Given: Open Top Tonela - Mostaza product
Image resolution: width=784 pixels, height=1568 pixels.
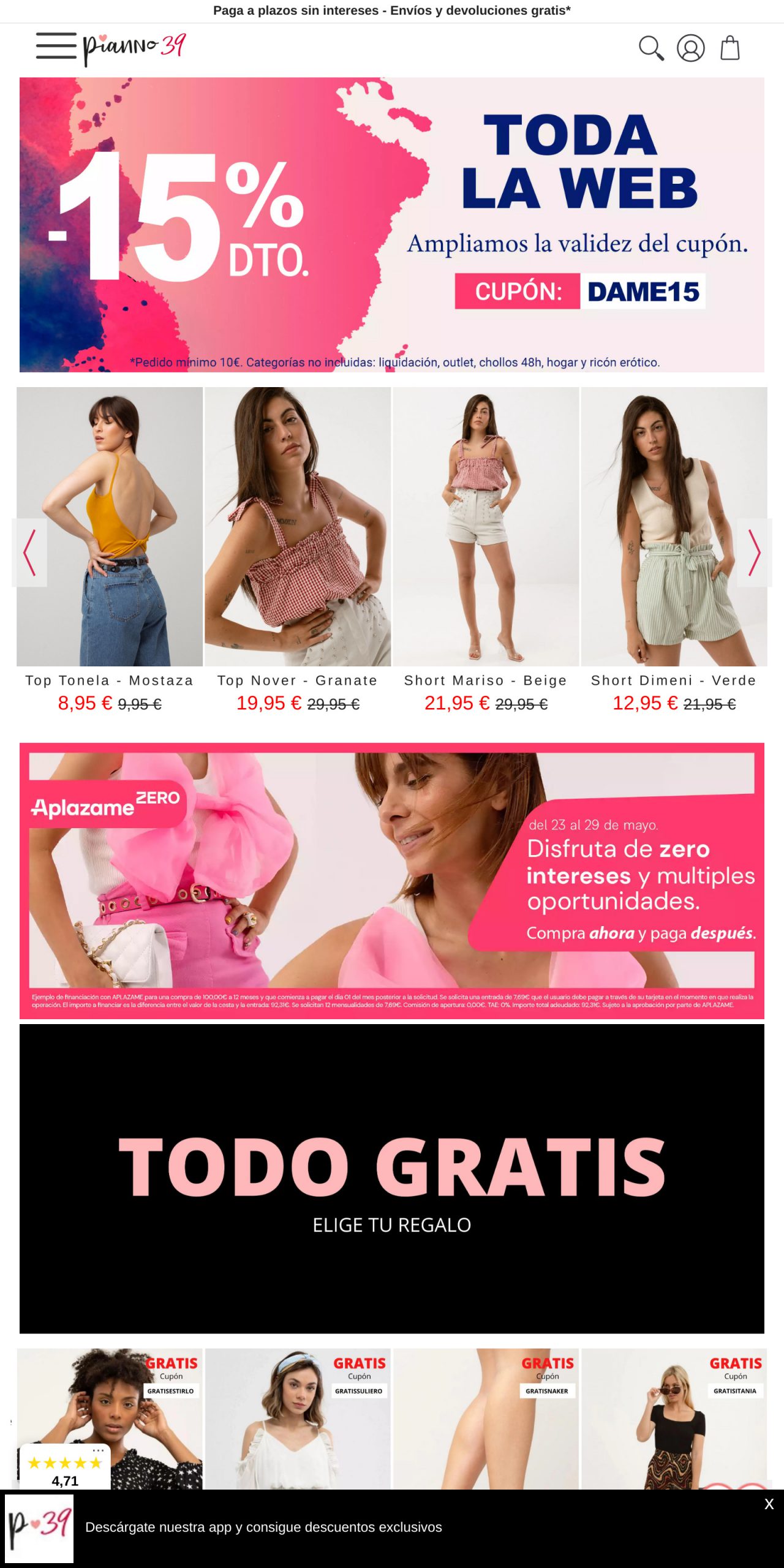Looking at the screenshot, I should click(110, 527).
